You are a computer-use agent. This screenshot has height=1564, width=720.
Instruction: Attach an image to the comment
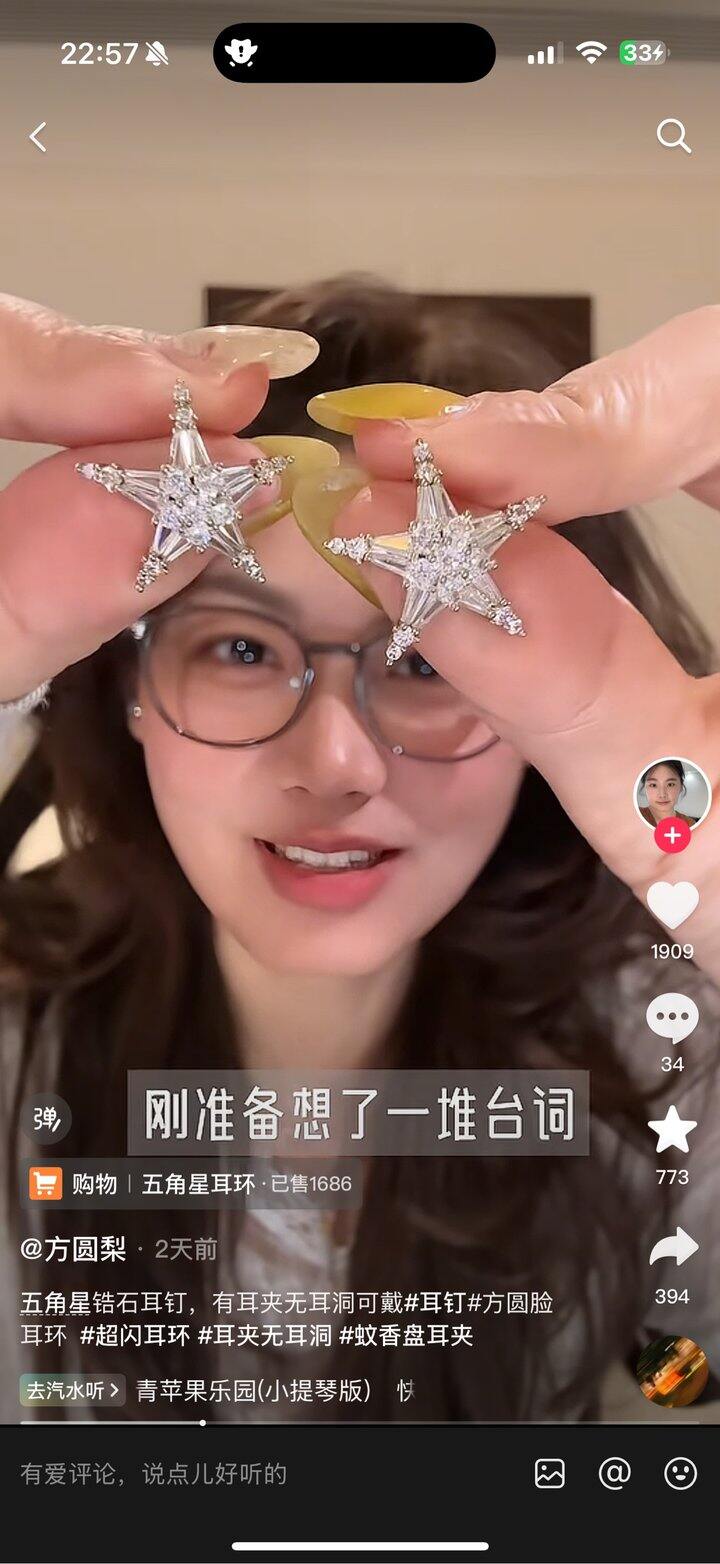pos(550,1474)
